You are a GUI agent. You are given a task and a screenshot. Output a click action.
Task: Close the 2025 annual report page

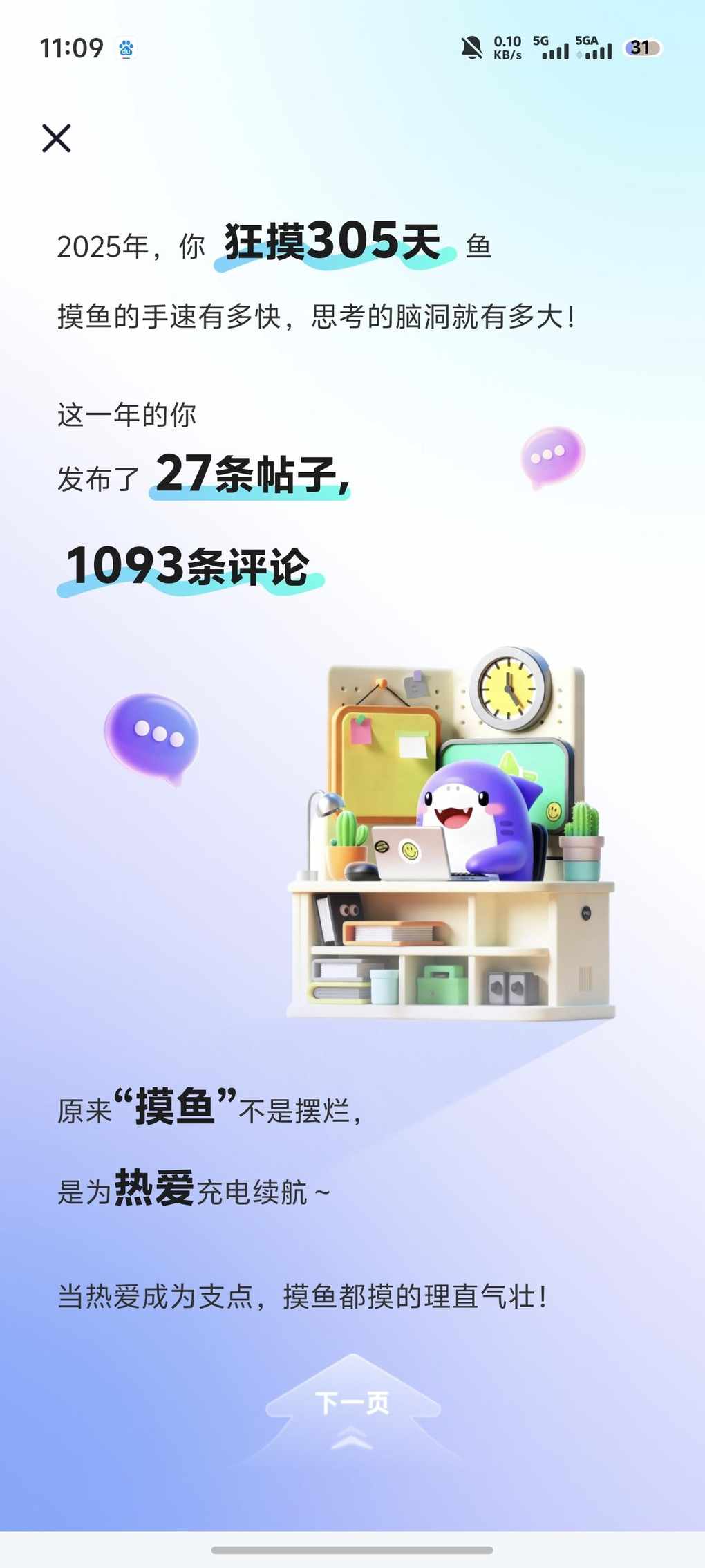click(x=56, y=138)
